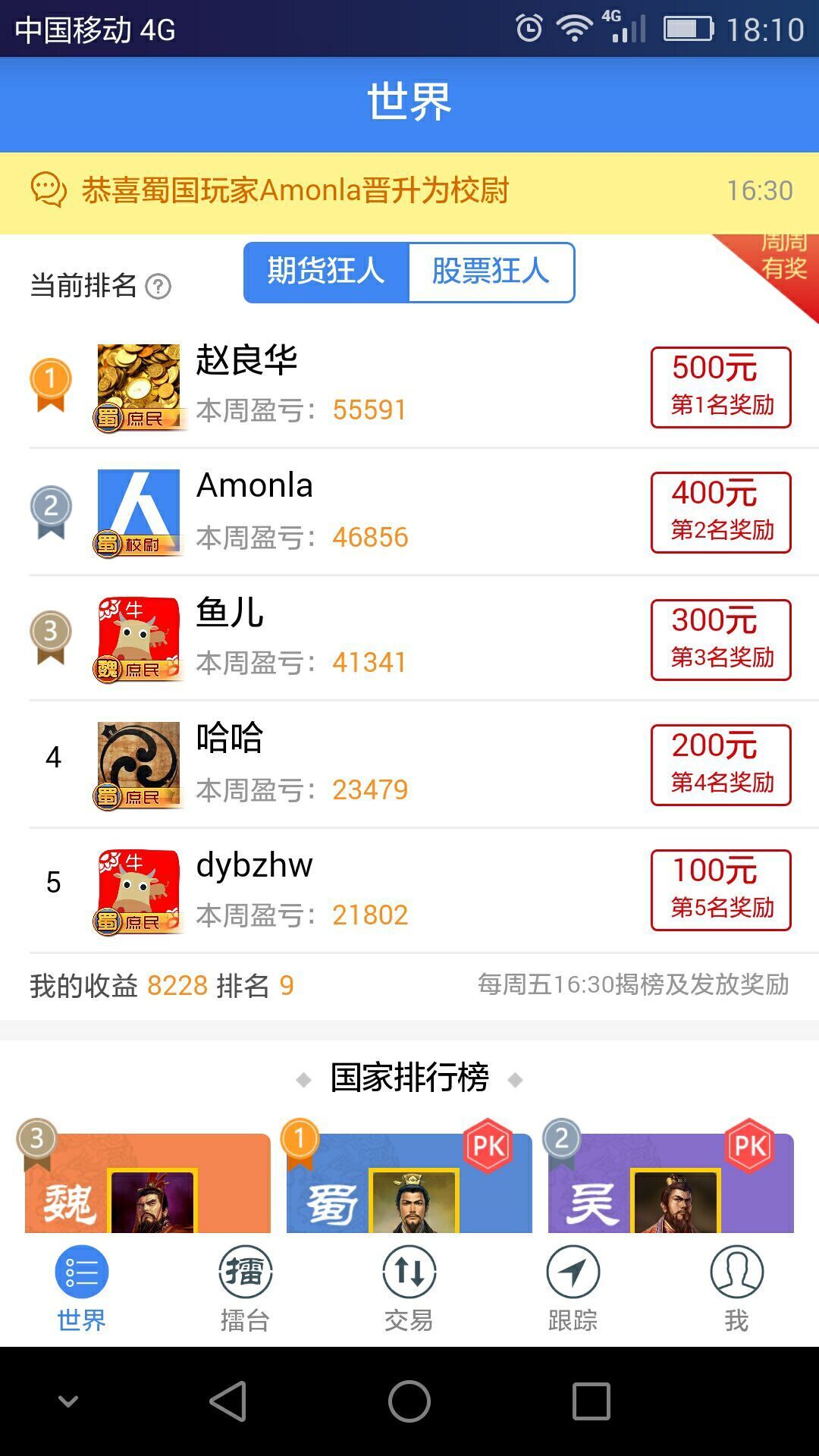The height and width of the screenshot is (1456, 819).
Task: Tap the 400元 second place reward button
Action: [720, 513]
